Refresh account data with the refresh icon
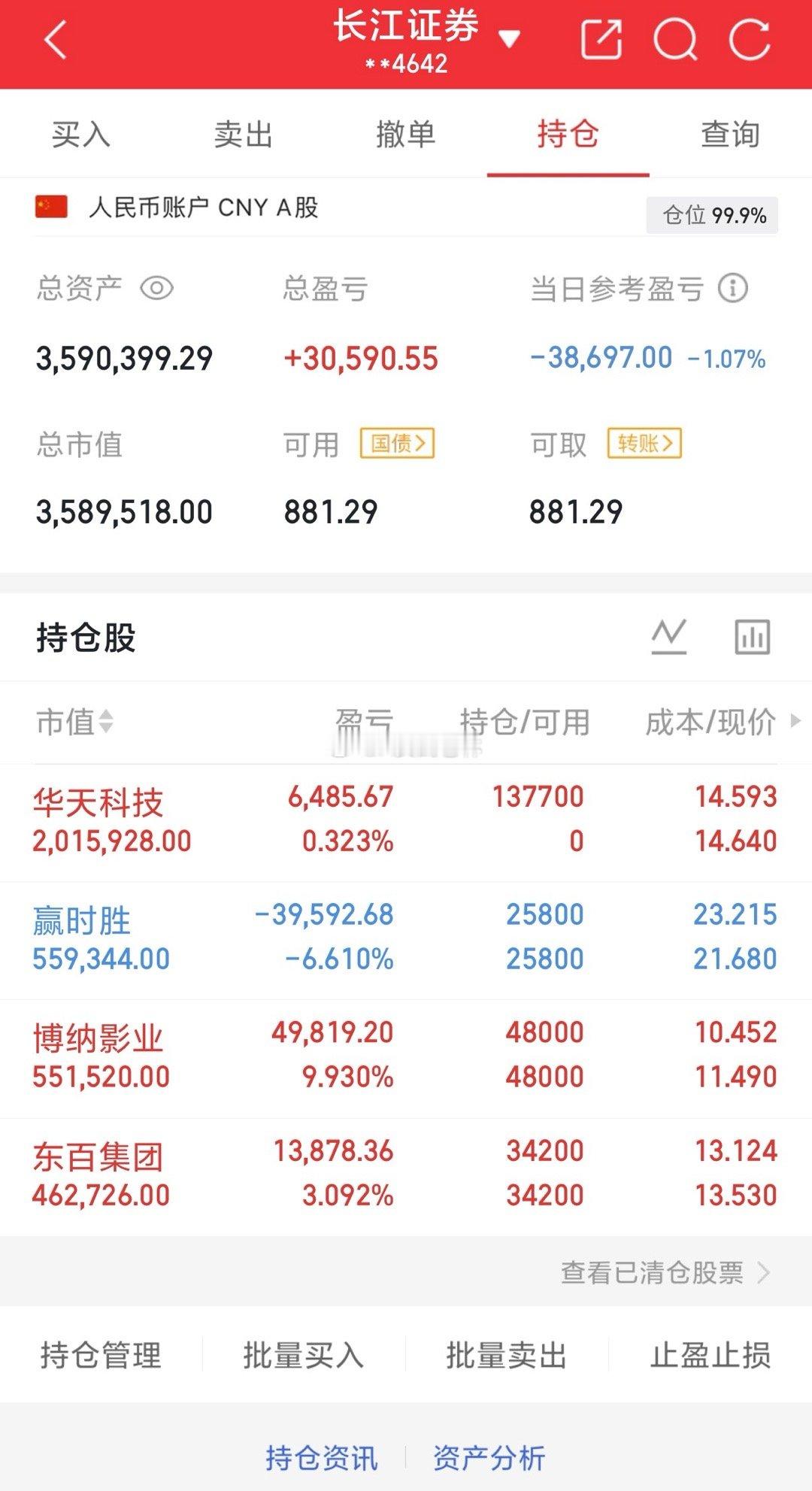 tap(750, 39)
